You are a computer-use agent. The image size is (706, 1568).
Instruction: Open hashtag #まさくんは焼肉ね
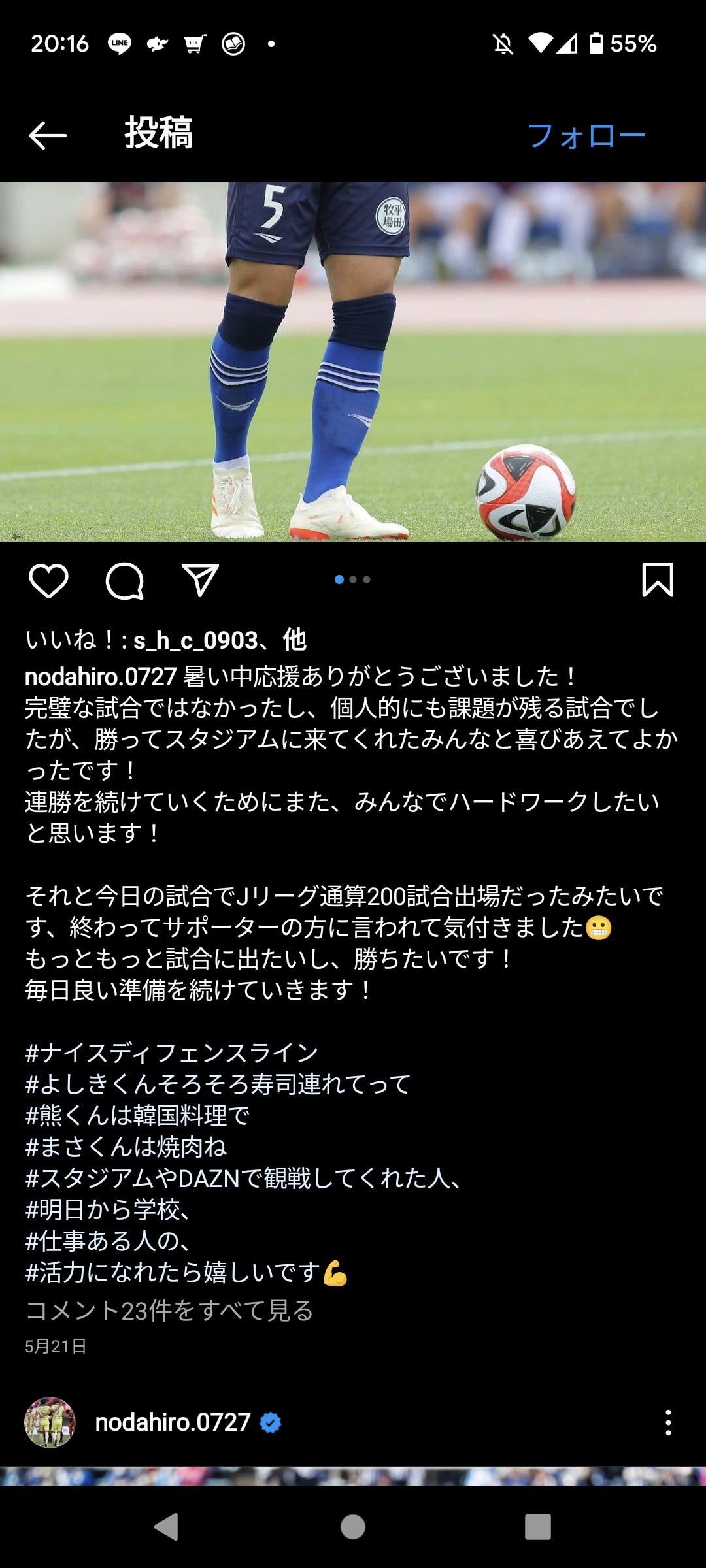[x=126, y=1147]
